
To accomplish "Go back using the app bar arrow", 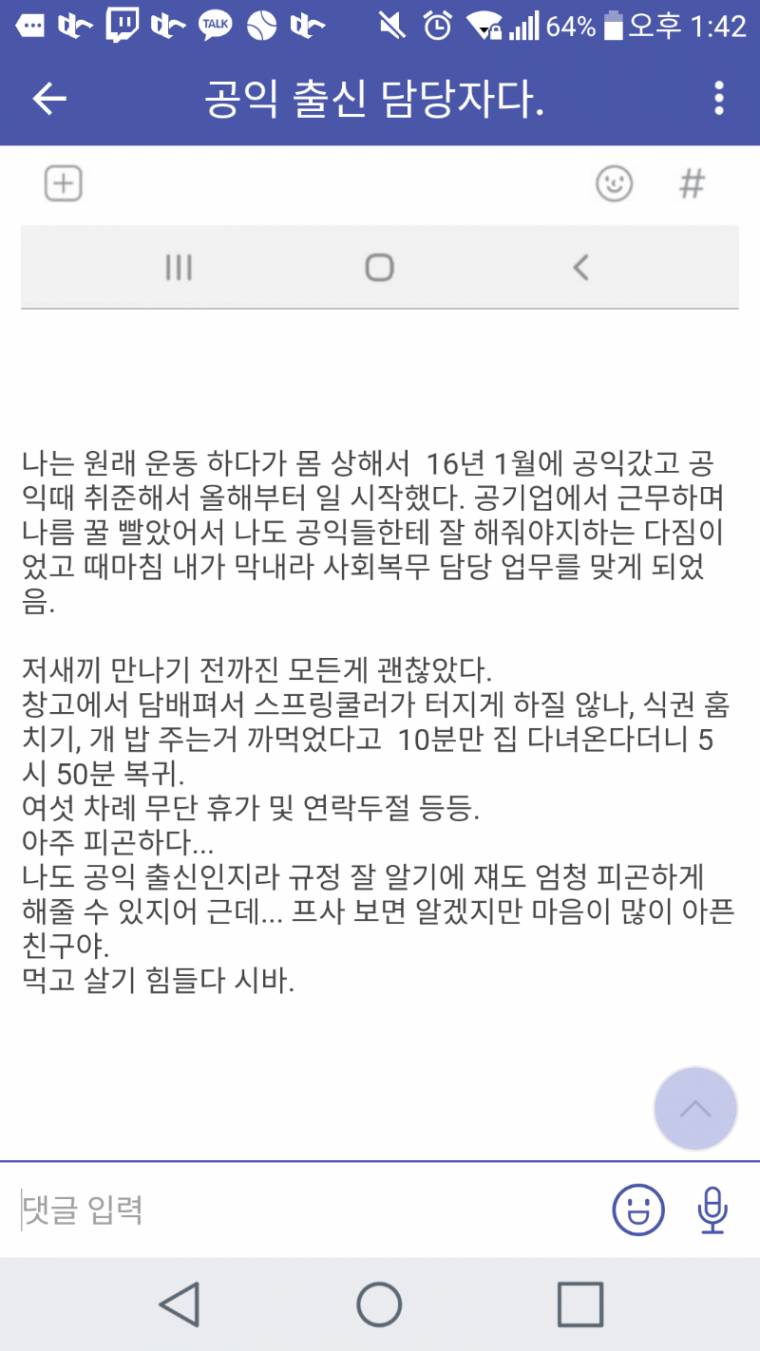I will pyautogui.click(x=49, y=98).
